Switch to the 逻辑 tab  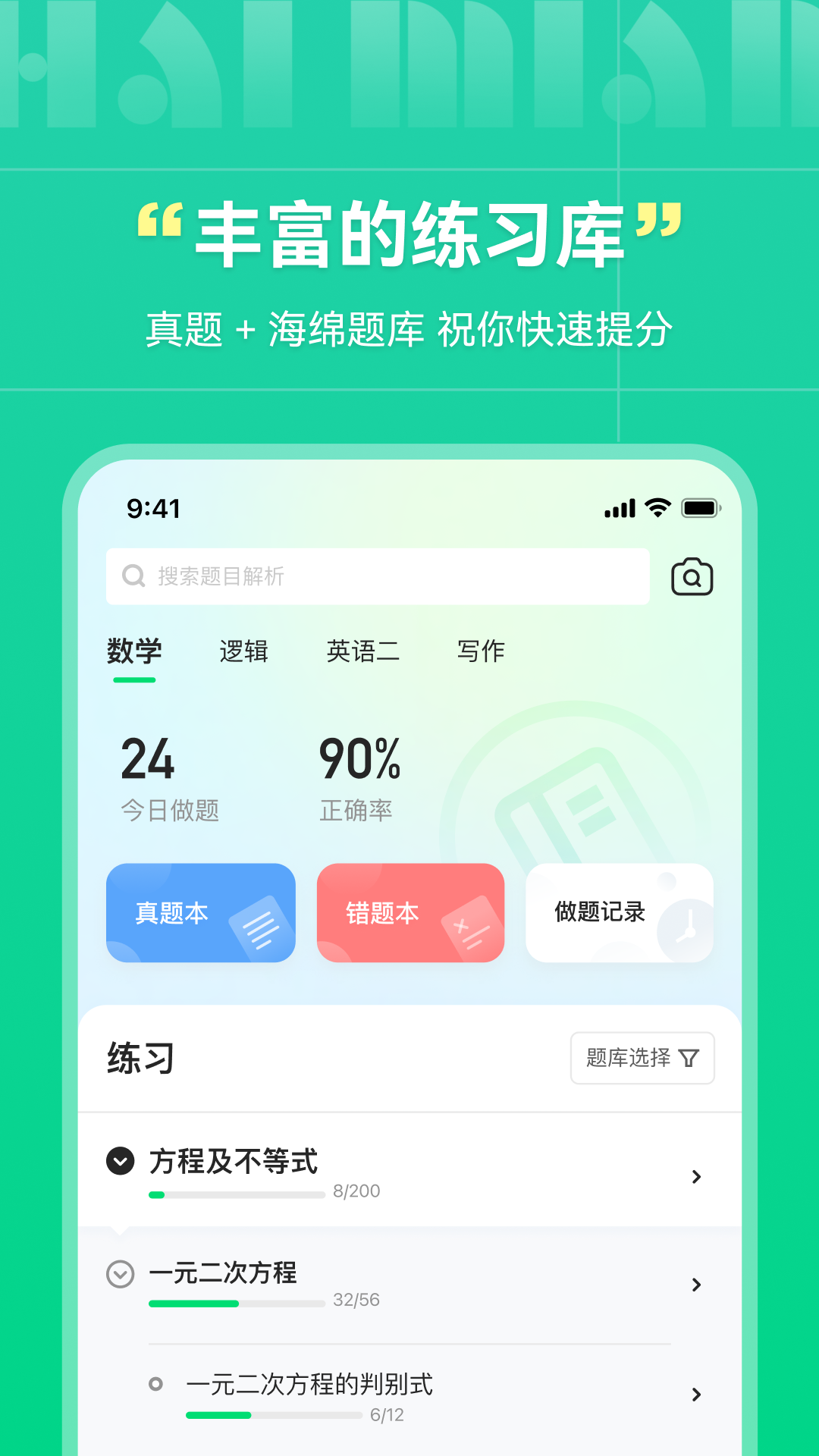[244, 651]
